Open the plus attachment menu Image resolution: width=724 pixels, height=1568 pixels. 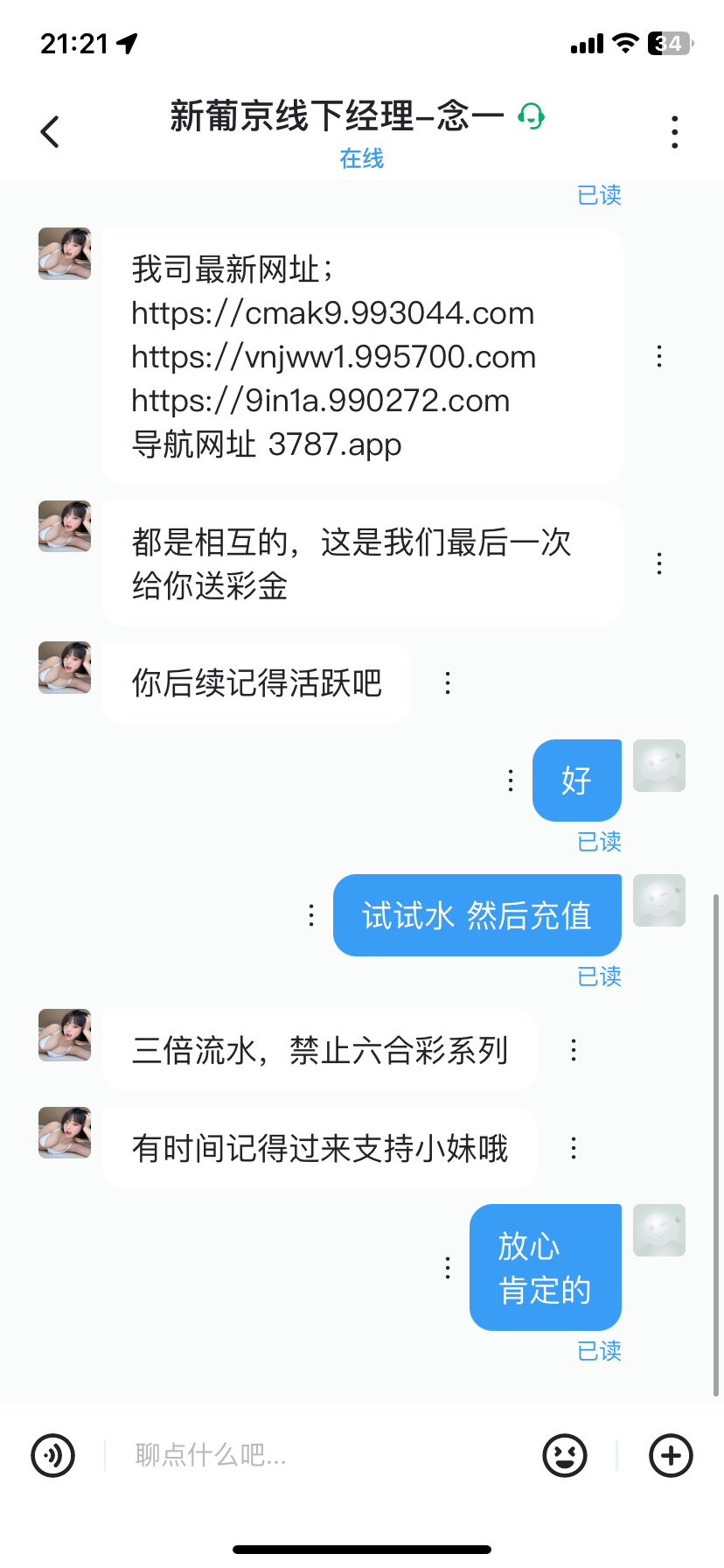click(x=671, y=1456)
